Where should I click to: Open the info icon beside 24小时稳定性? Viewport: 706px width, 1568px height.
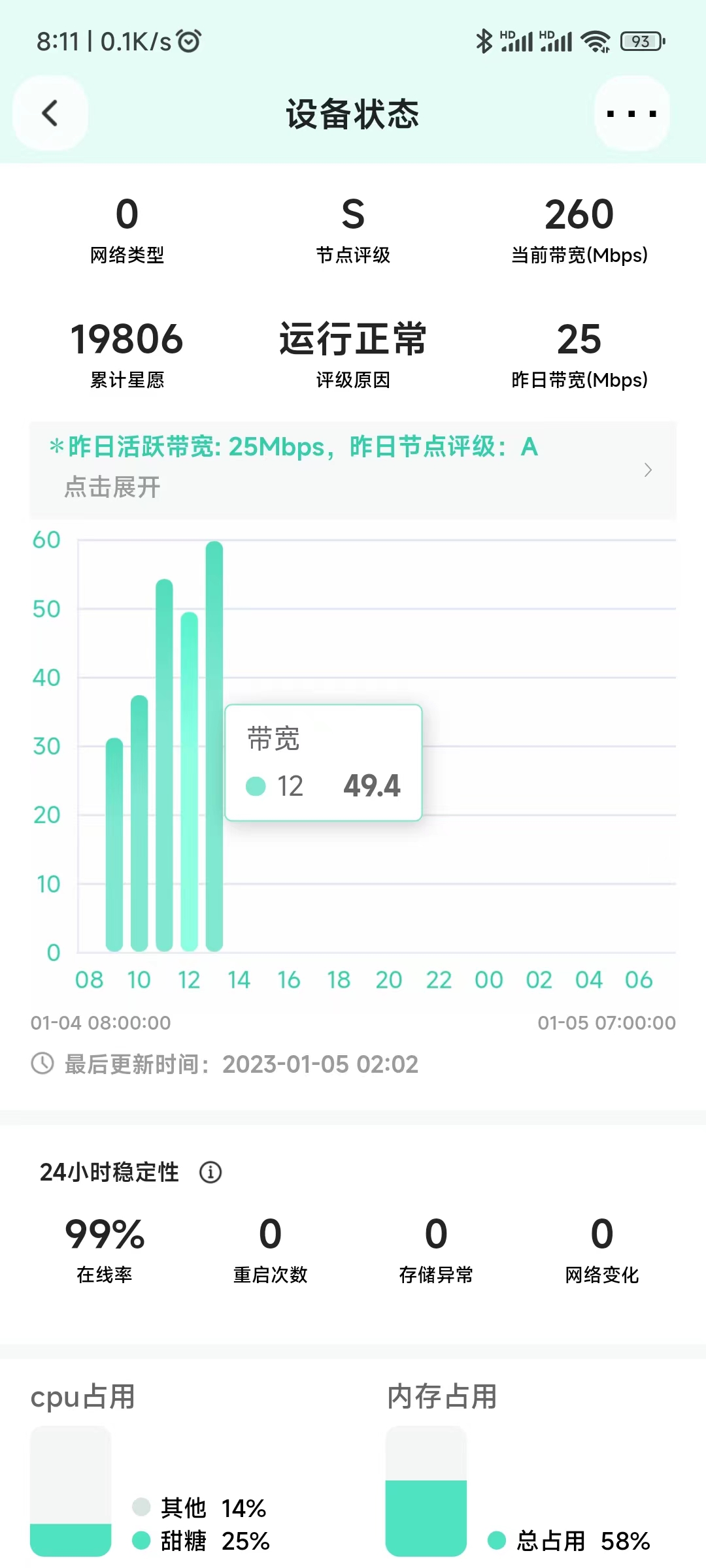(210, 1172)
